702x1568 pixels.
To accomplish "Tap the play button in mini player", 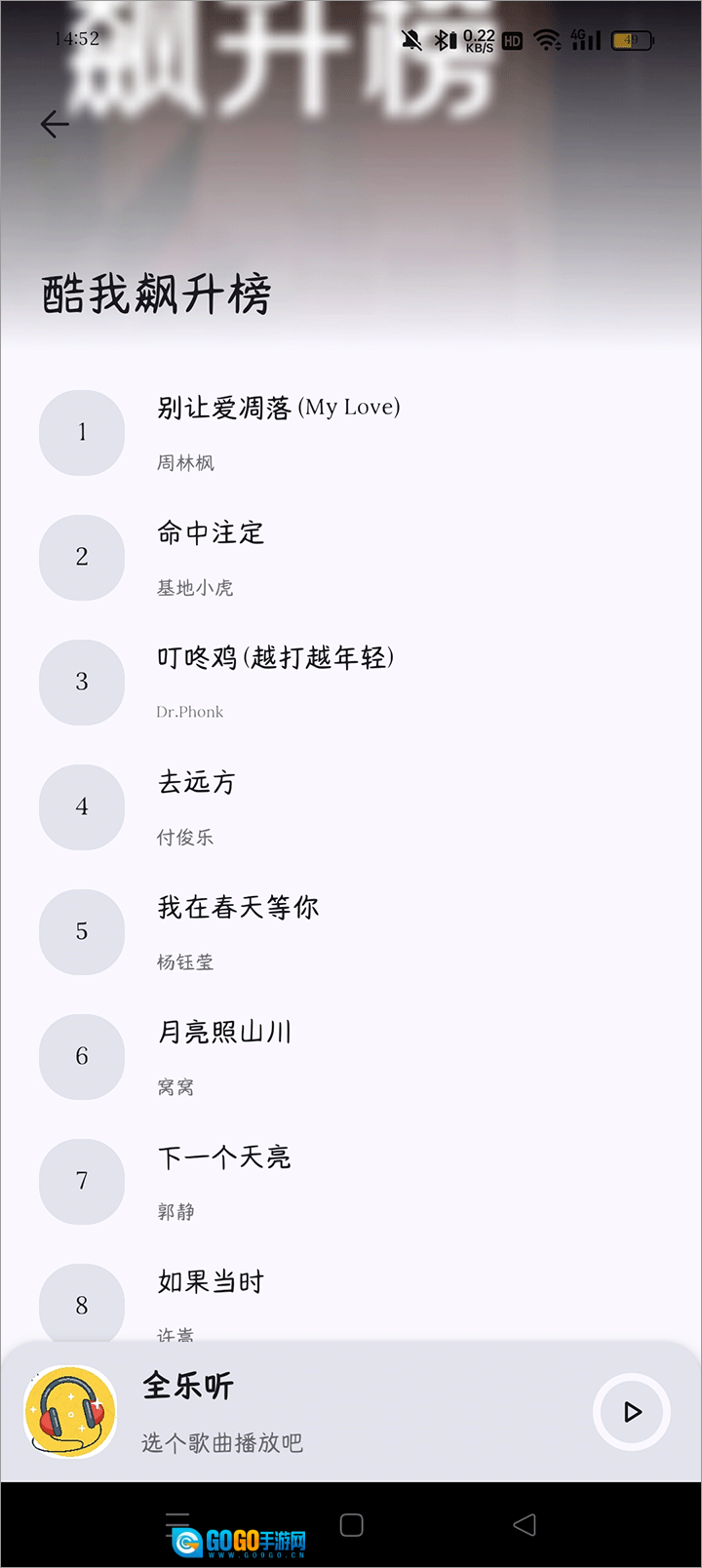I will (x=632, y=1411).
